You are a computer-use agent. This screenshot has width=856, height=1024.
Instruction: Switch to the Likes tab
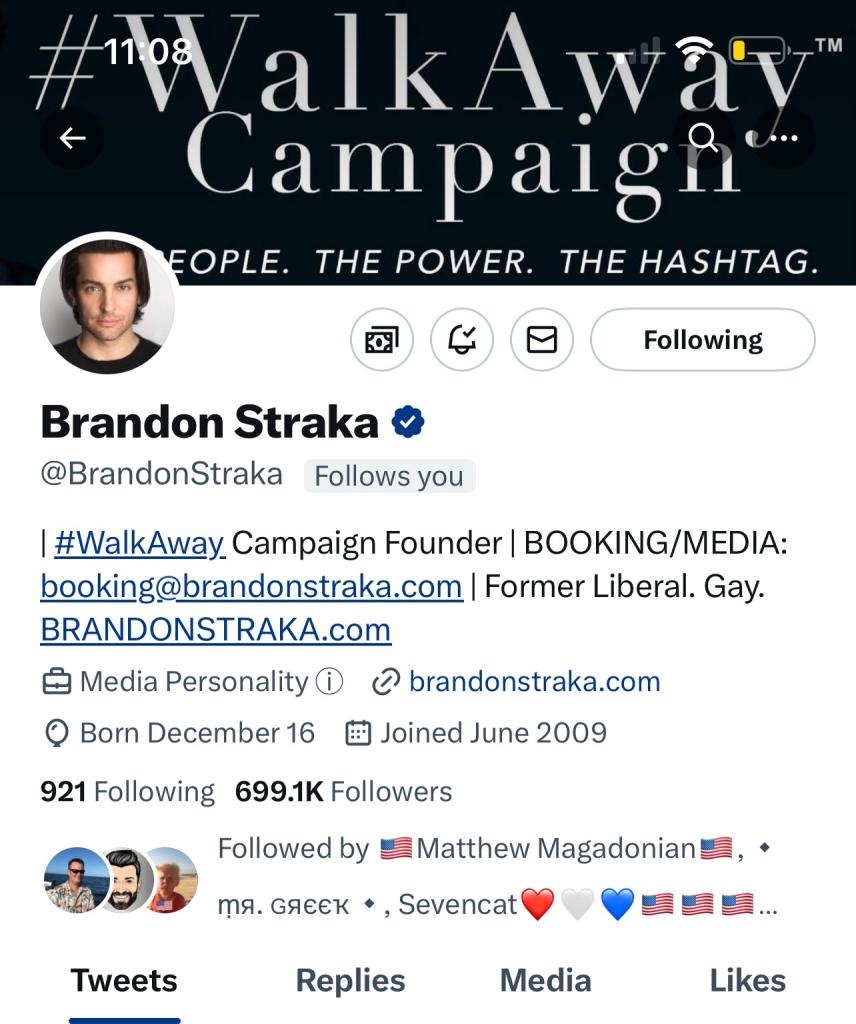point(747,981)
